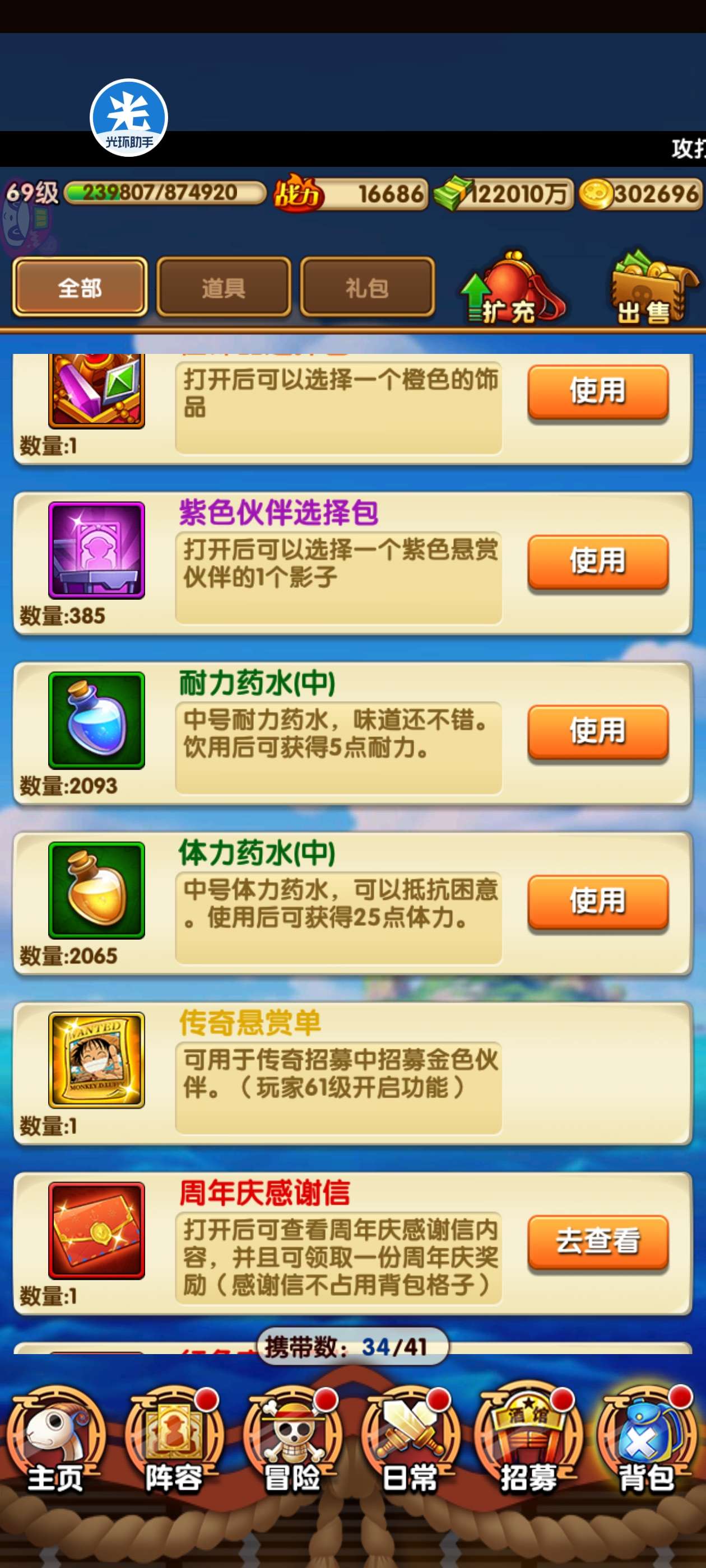
Task: Switch to the 全部 tab
Action: 80,287
